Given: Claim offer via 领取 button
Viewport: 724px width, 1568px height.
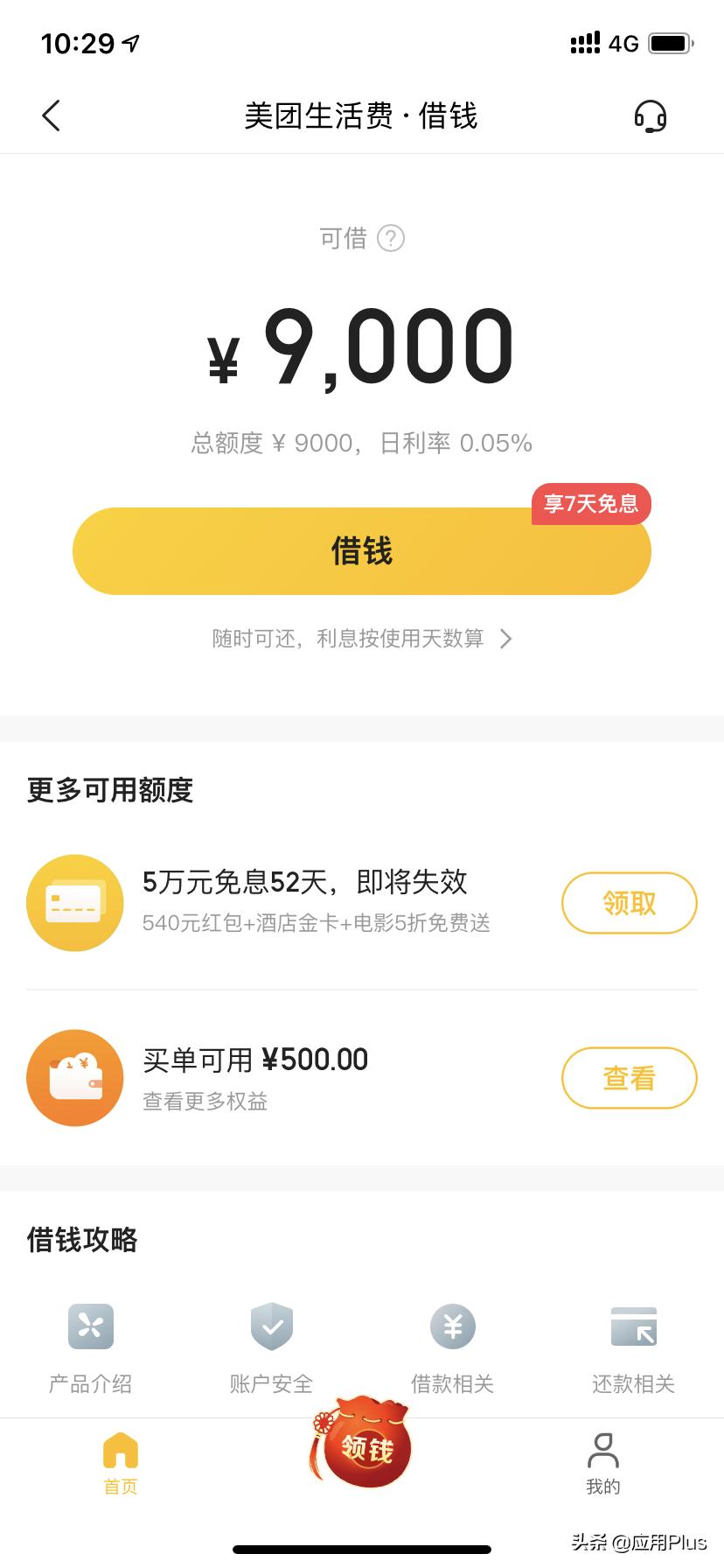Looking at the screenshot, I should pyautogui.click(x=629, y=902).
